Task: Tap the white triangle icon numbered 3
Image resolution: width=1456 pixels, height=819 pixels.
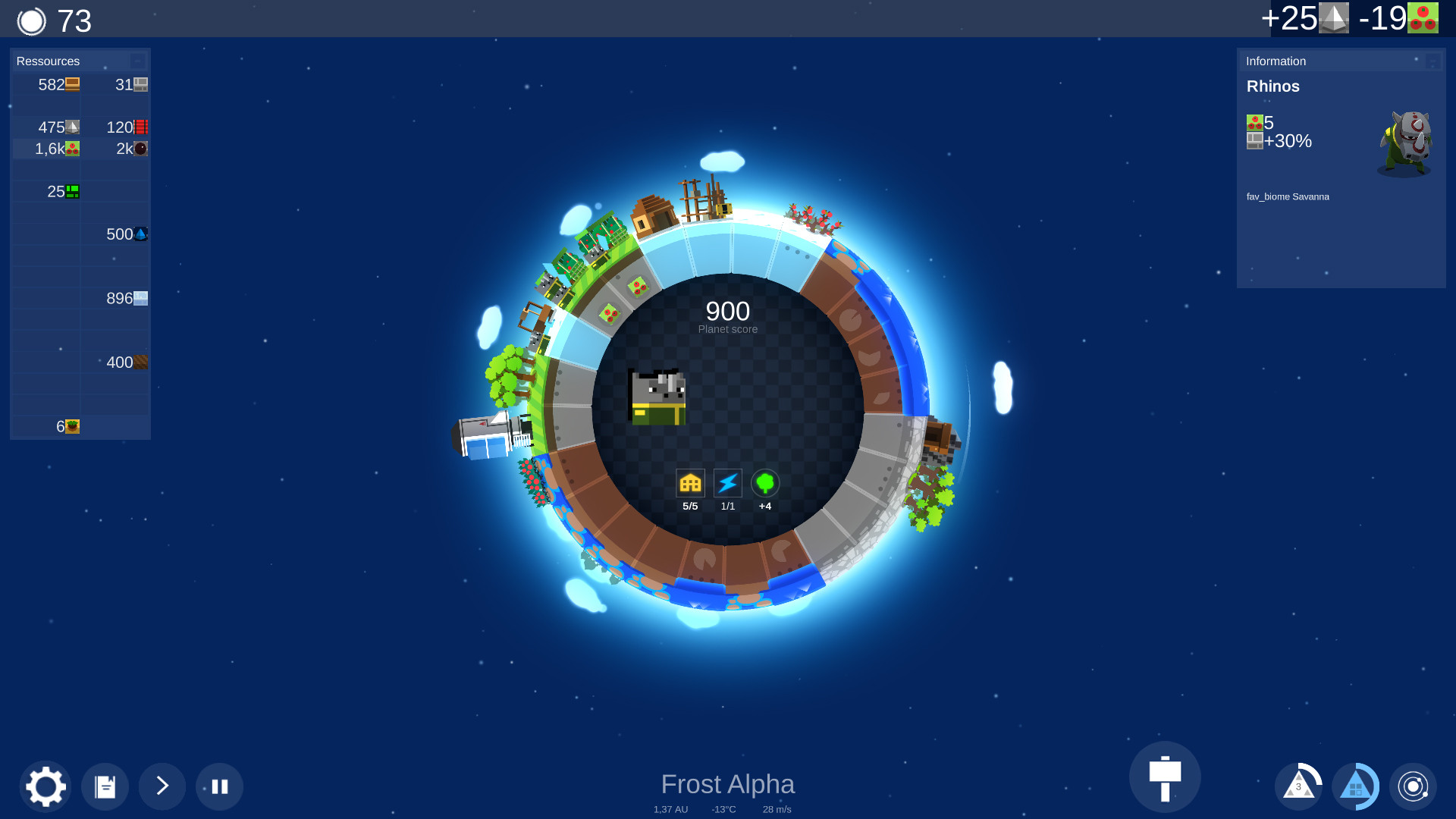Action: (x=1298, y=786)
